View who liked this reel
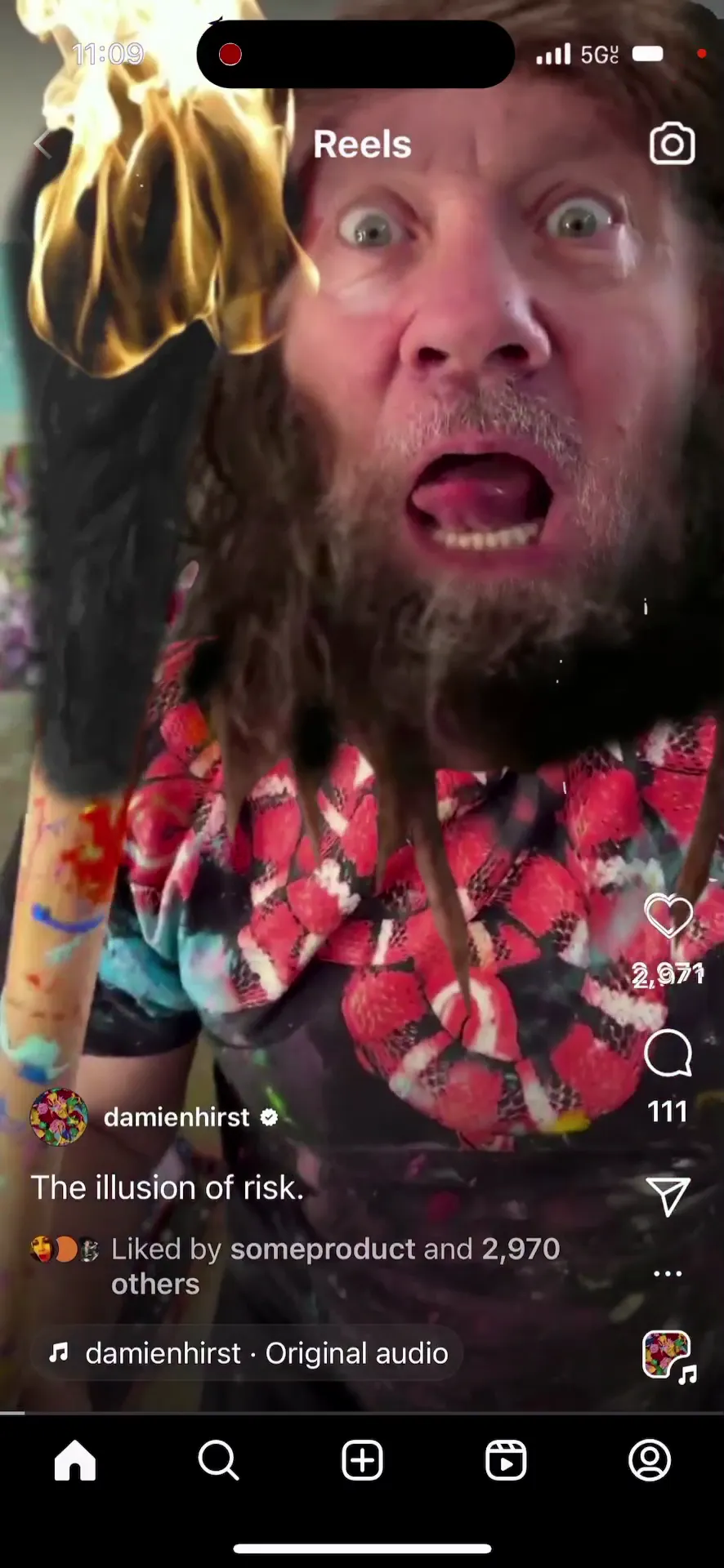The height and width of the screenshot is (1568, 724). pos(335,1264)
